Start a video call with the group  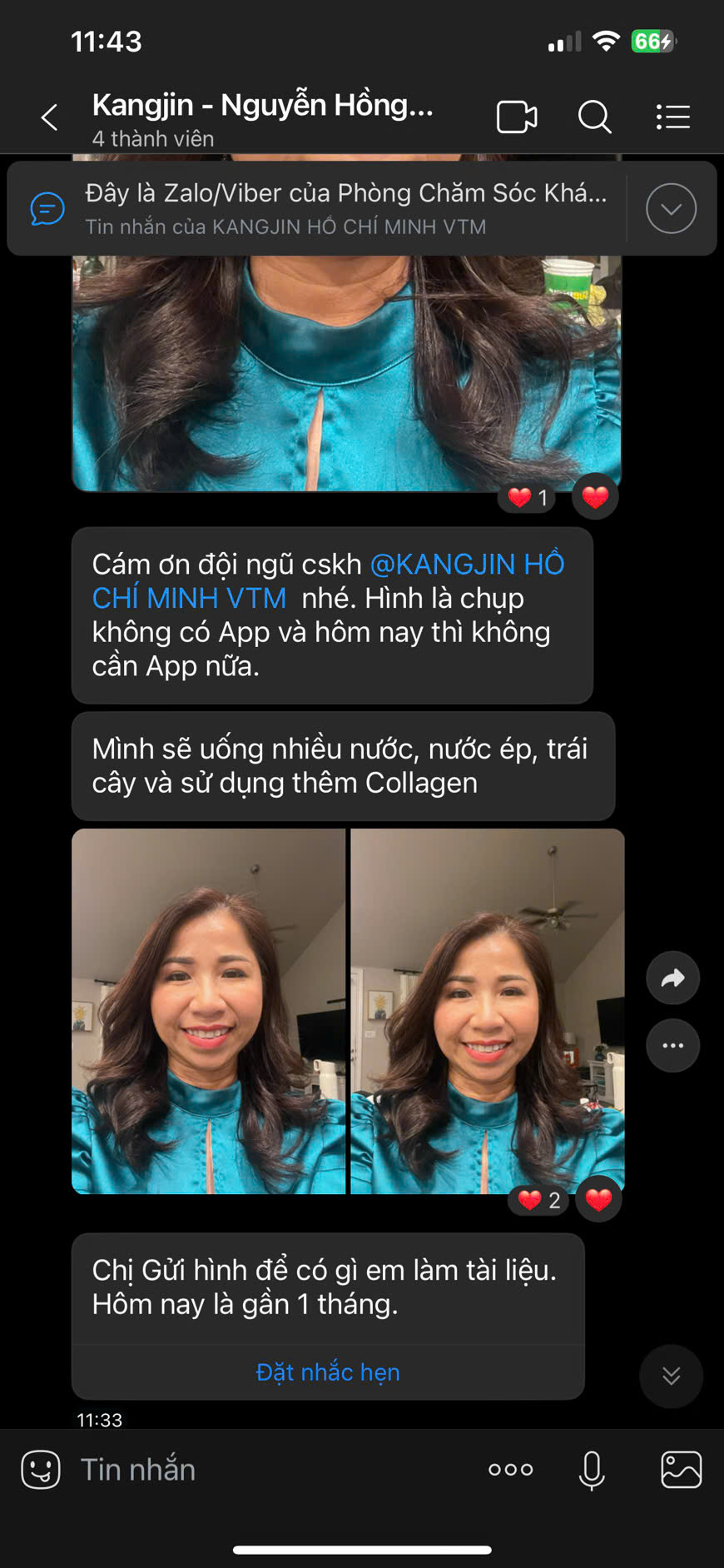click(516, 117)
